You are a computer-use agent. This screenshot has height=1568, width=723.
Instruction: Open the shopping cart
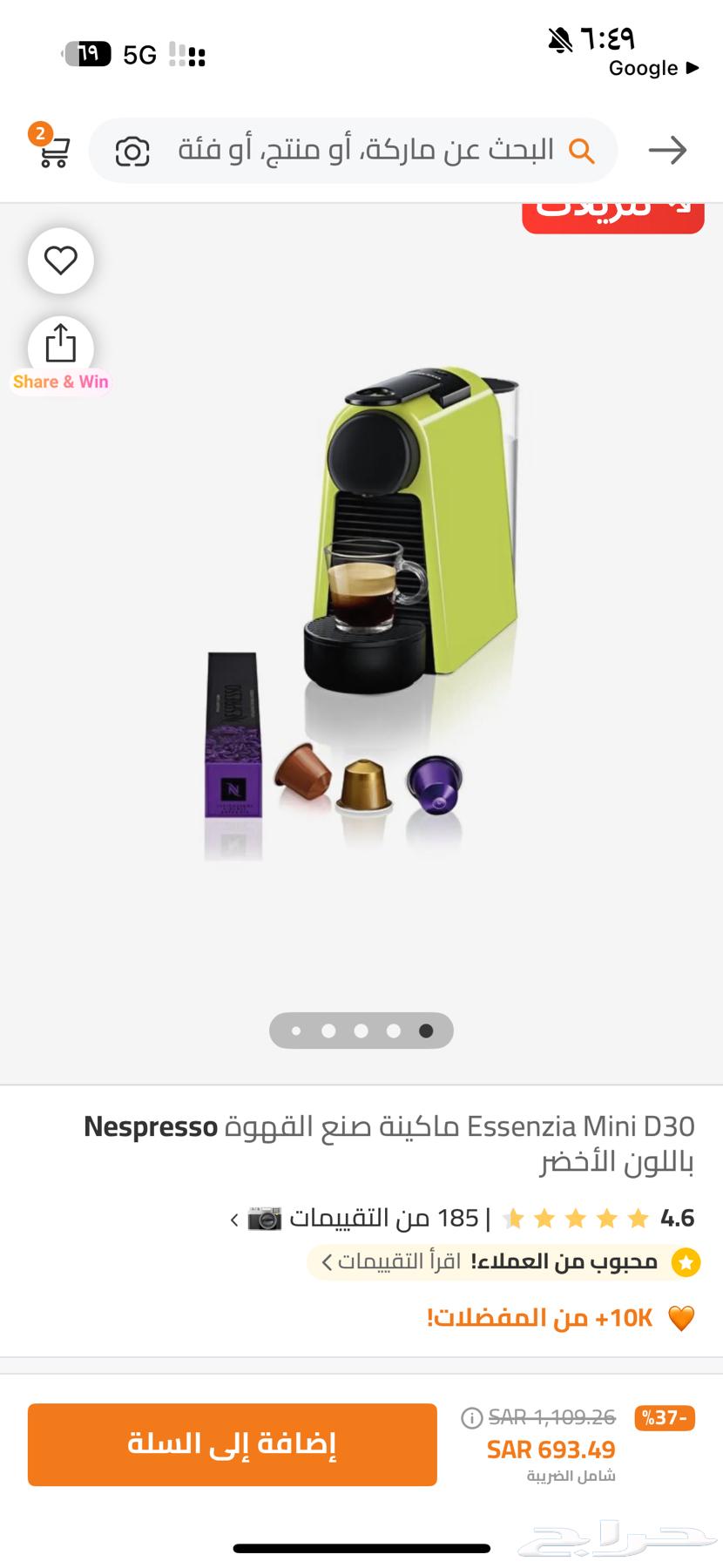(x=53, y=151)
